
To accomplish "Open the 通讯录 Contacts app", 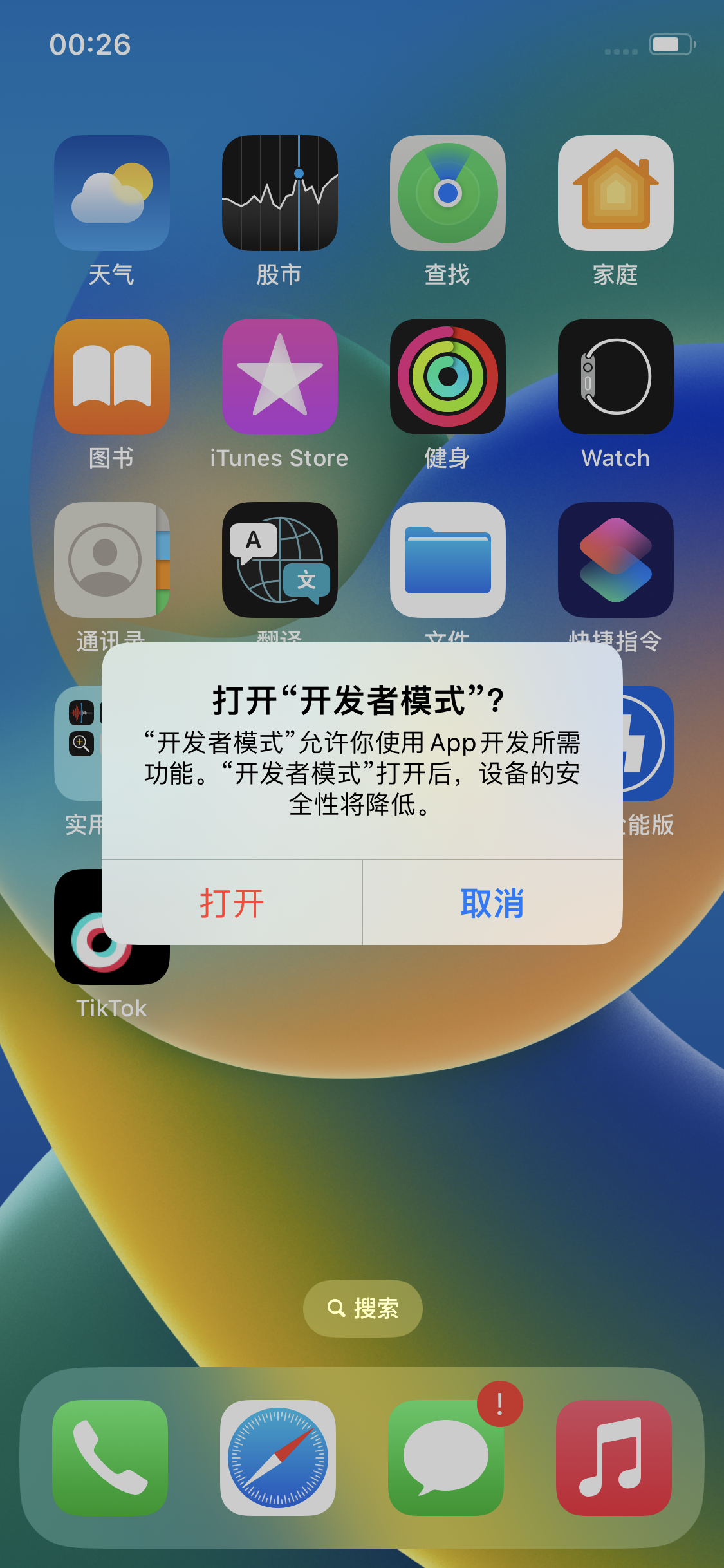I will click(112, 560).
